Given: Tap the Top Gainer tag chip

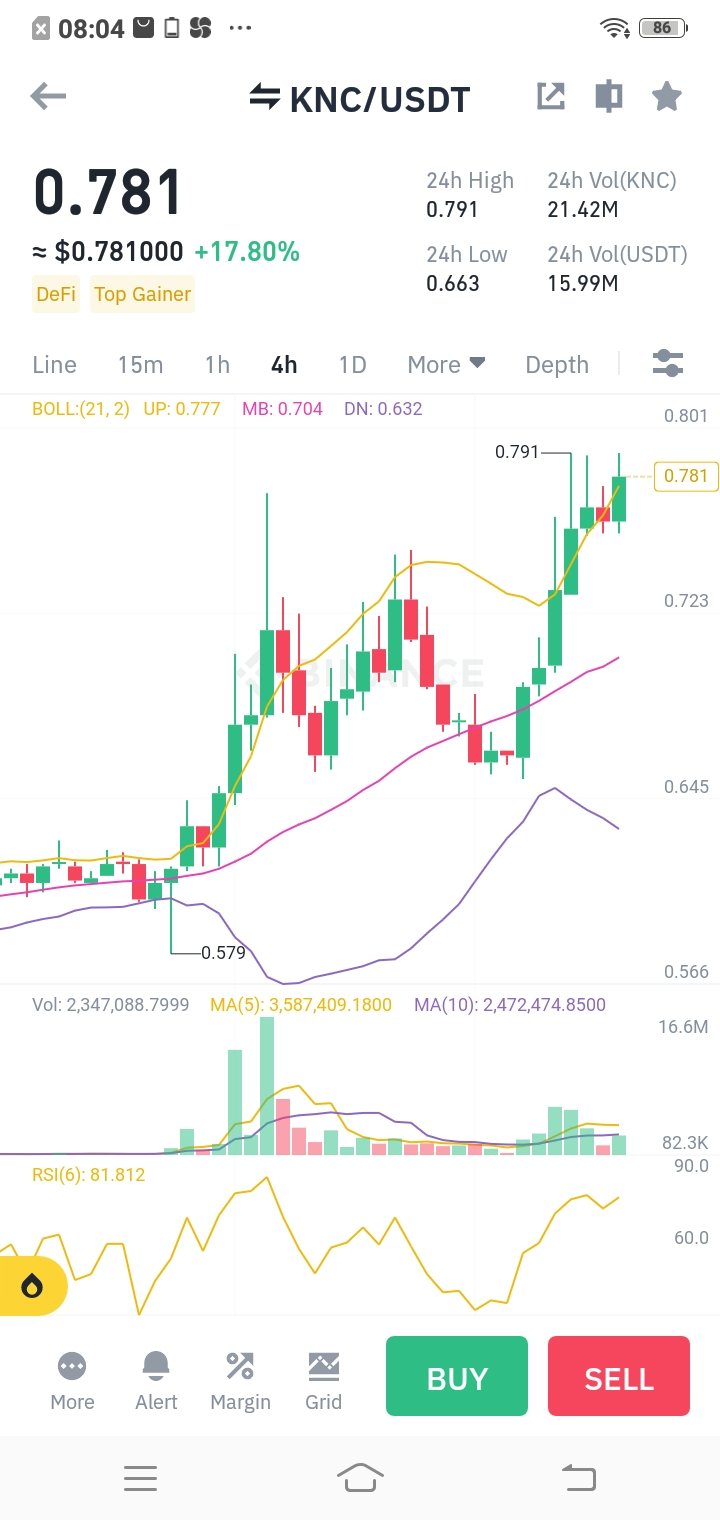Looking at the screenshot, I should (142, 295).
